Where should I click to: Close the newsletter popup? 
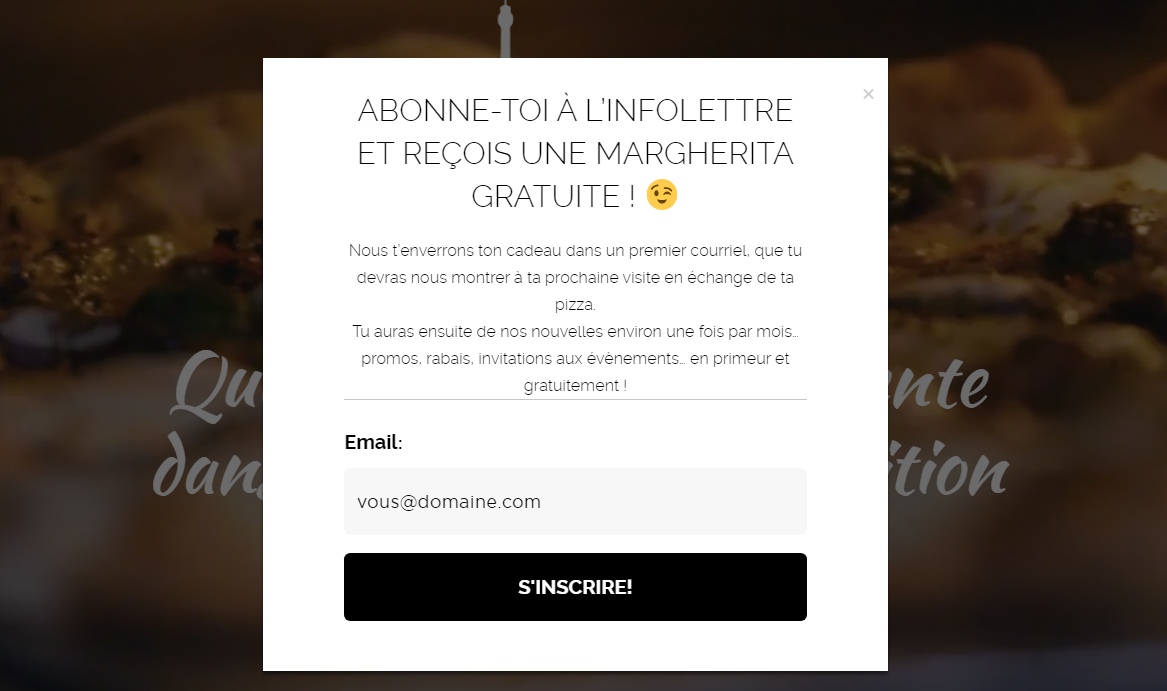(x=868, y=94)
